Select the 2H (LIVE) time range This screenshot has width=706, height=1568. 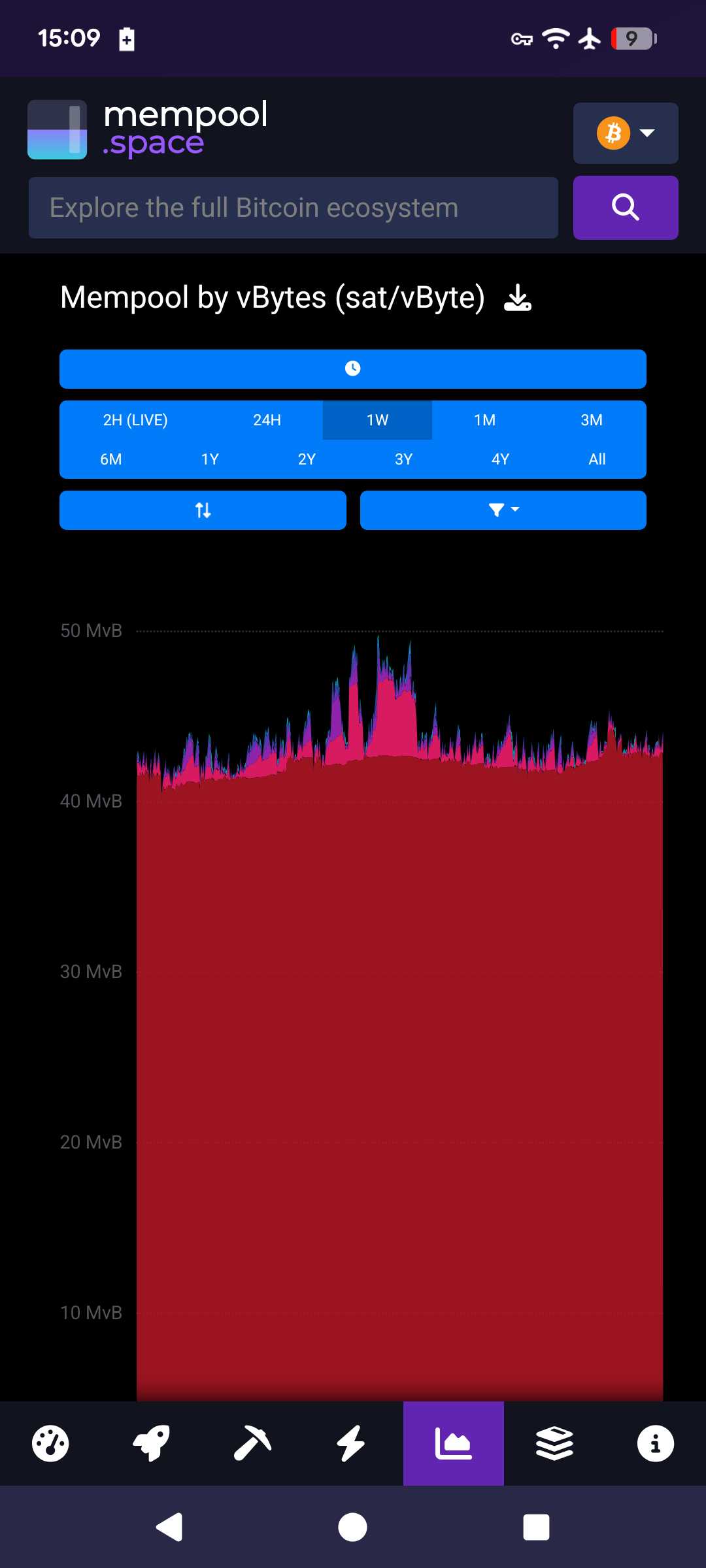pos(135,420)
